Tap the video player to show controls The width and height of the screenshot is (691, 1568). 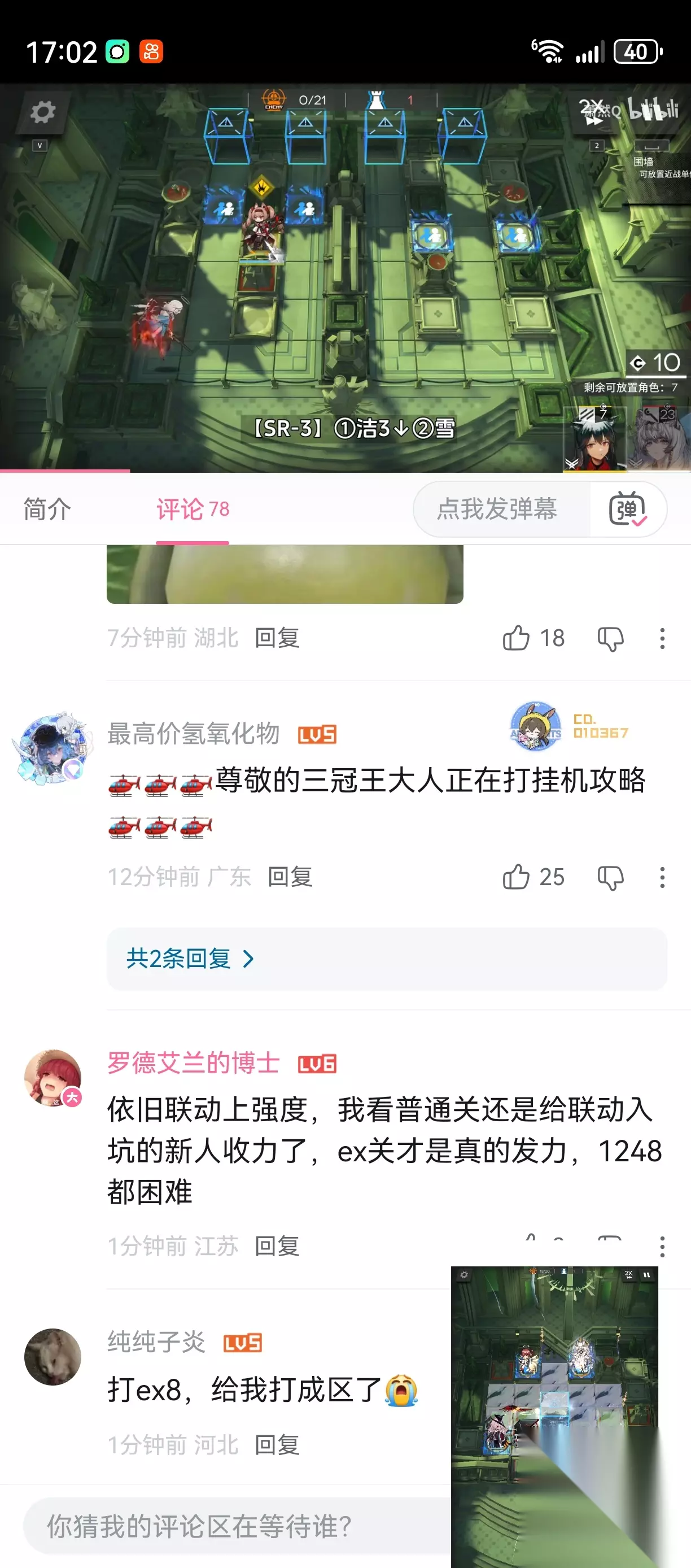click(345, 277)
